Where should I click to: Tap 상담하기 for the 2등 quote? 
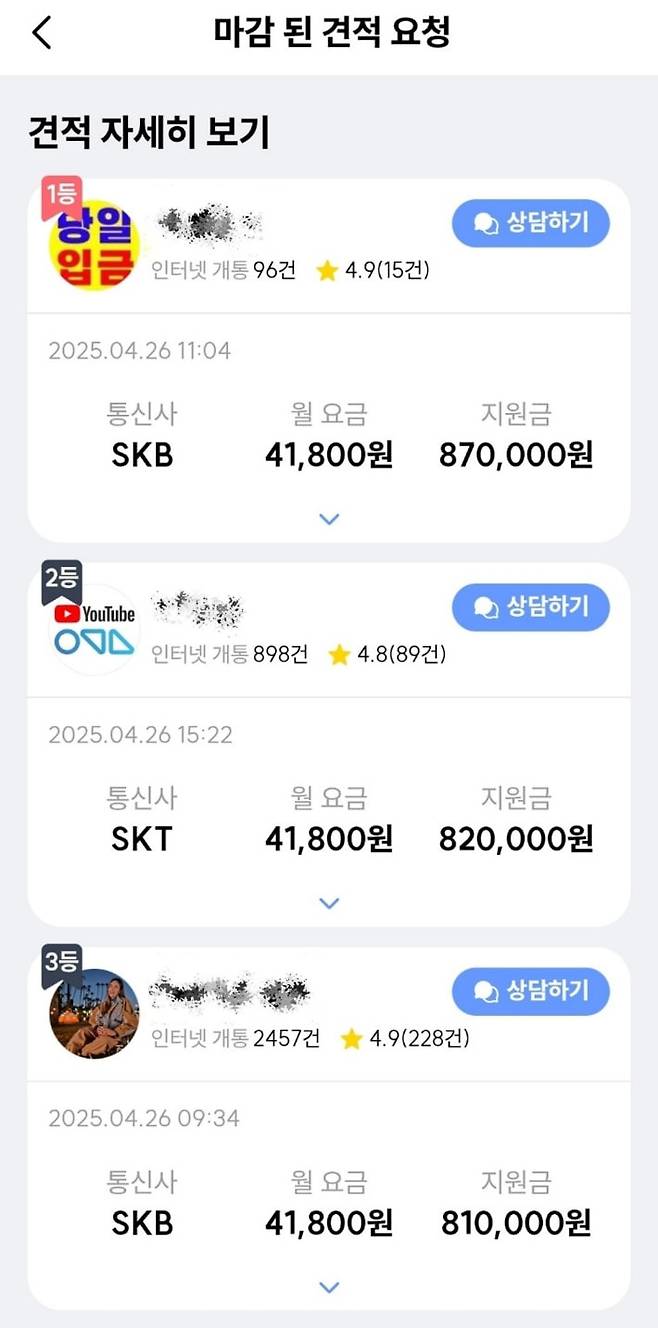click(x=530, y=607)
